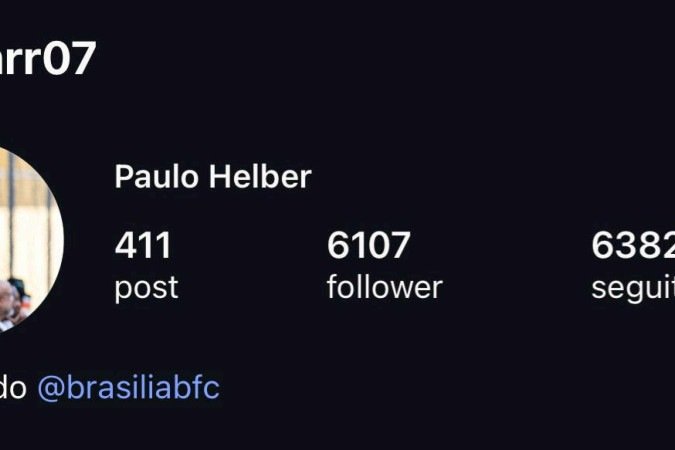Open the @brasiliabfc profile link
The height and width of the screenshot is (450, 675).
pyautogui.click(x=128, y=387)
